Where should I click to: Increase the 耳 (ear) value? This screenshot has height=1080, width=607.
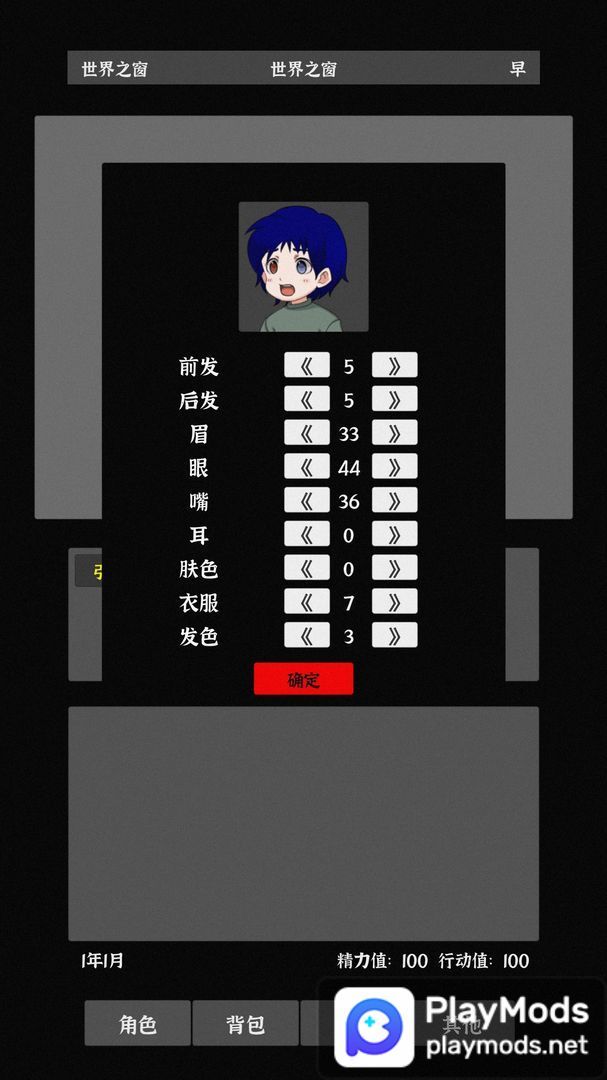click(394, 535)
